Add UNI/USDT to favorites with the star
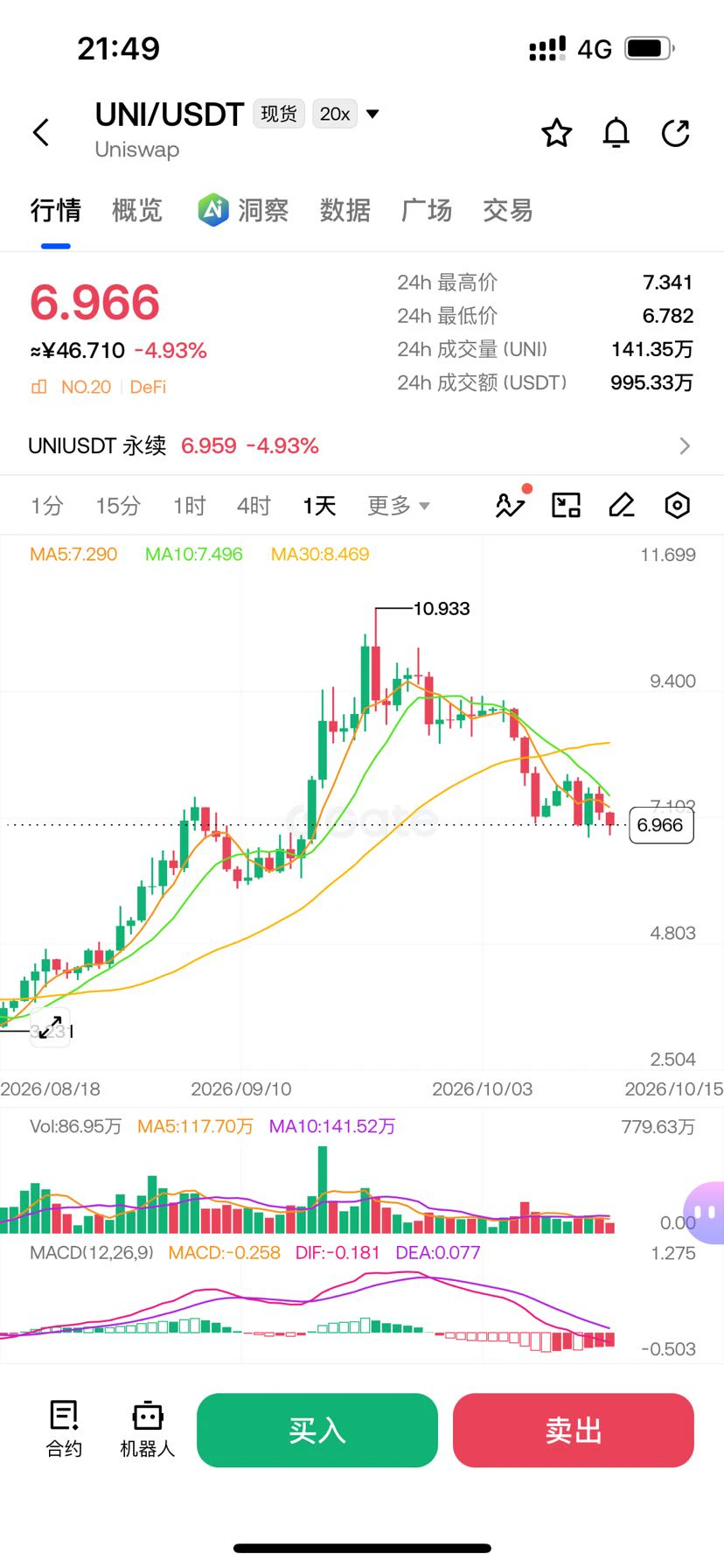724x1568 pixels. pos(557,133)
